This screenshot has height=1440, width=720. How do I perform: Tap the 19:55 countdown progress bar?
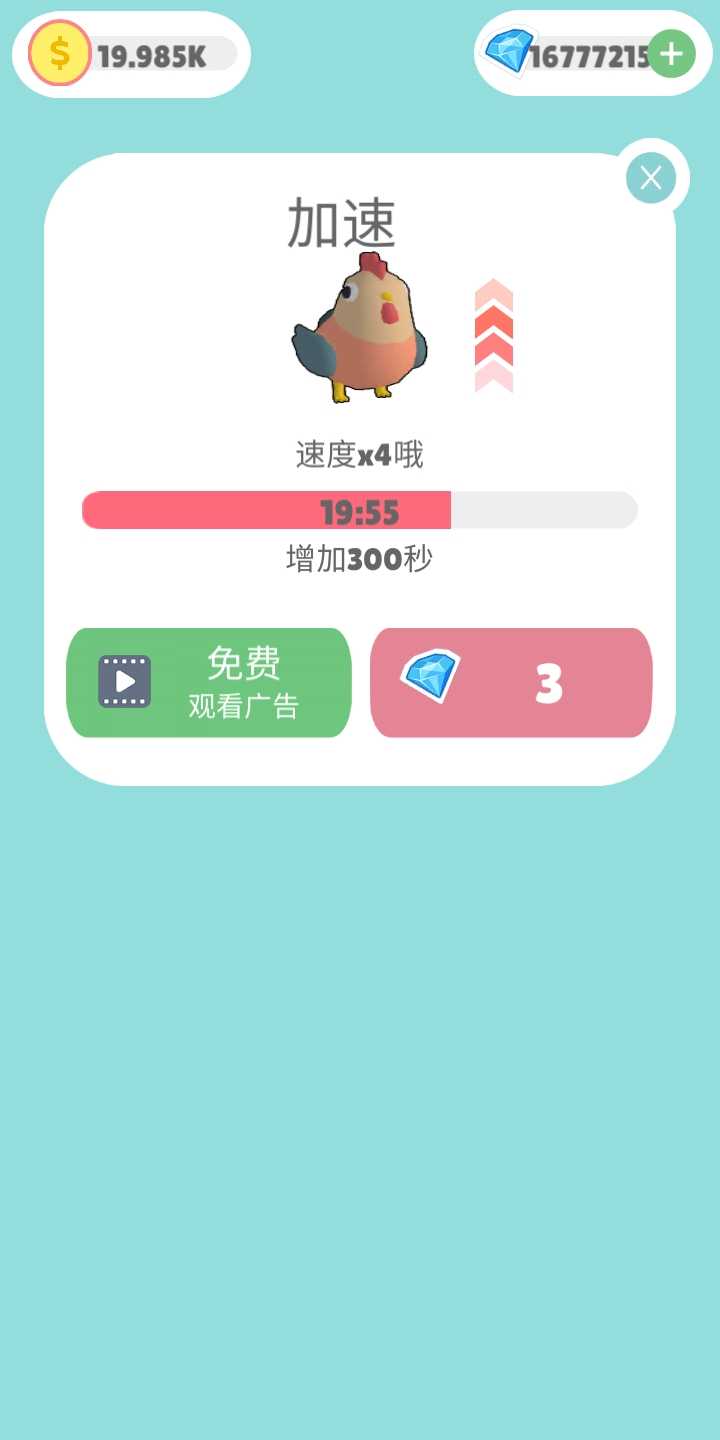[x=360, y=510]
